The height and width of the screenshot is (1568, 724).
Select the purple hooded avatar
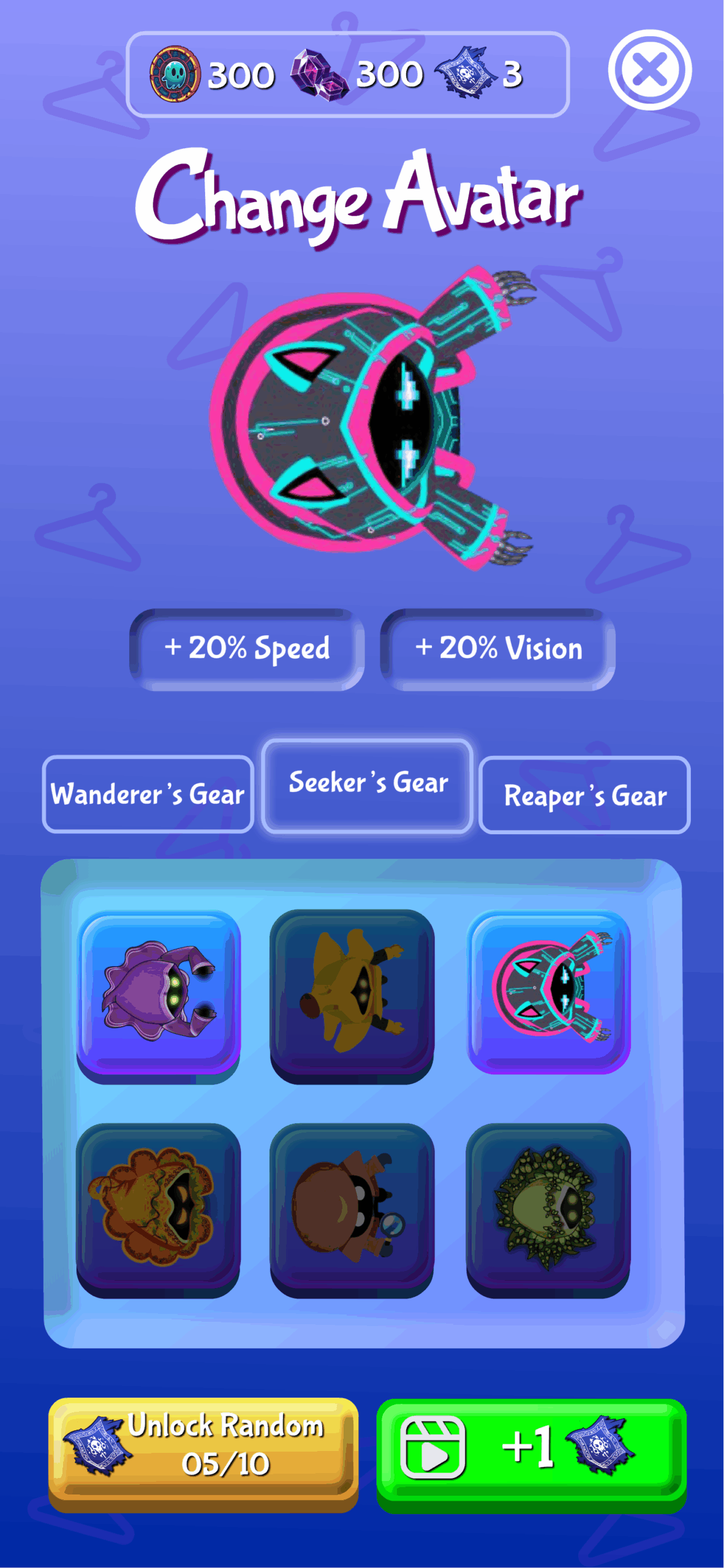[x=159, y=993]
